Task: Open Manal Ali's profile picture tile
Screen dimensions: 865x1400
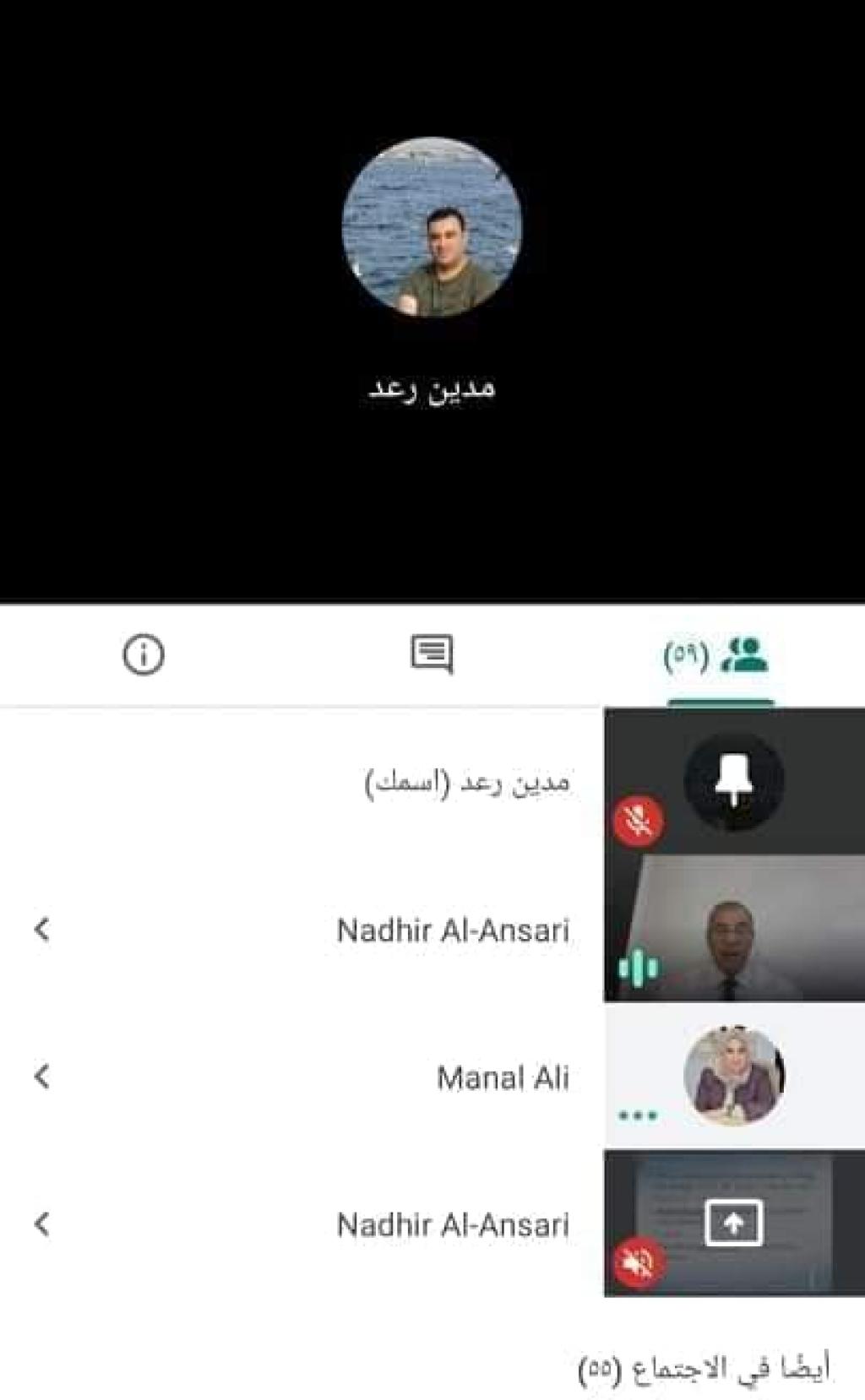Action: point(733,1075)
